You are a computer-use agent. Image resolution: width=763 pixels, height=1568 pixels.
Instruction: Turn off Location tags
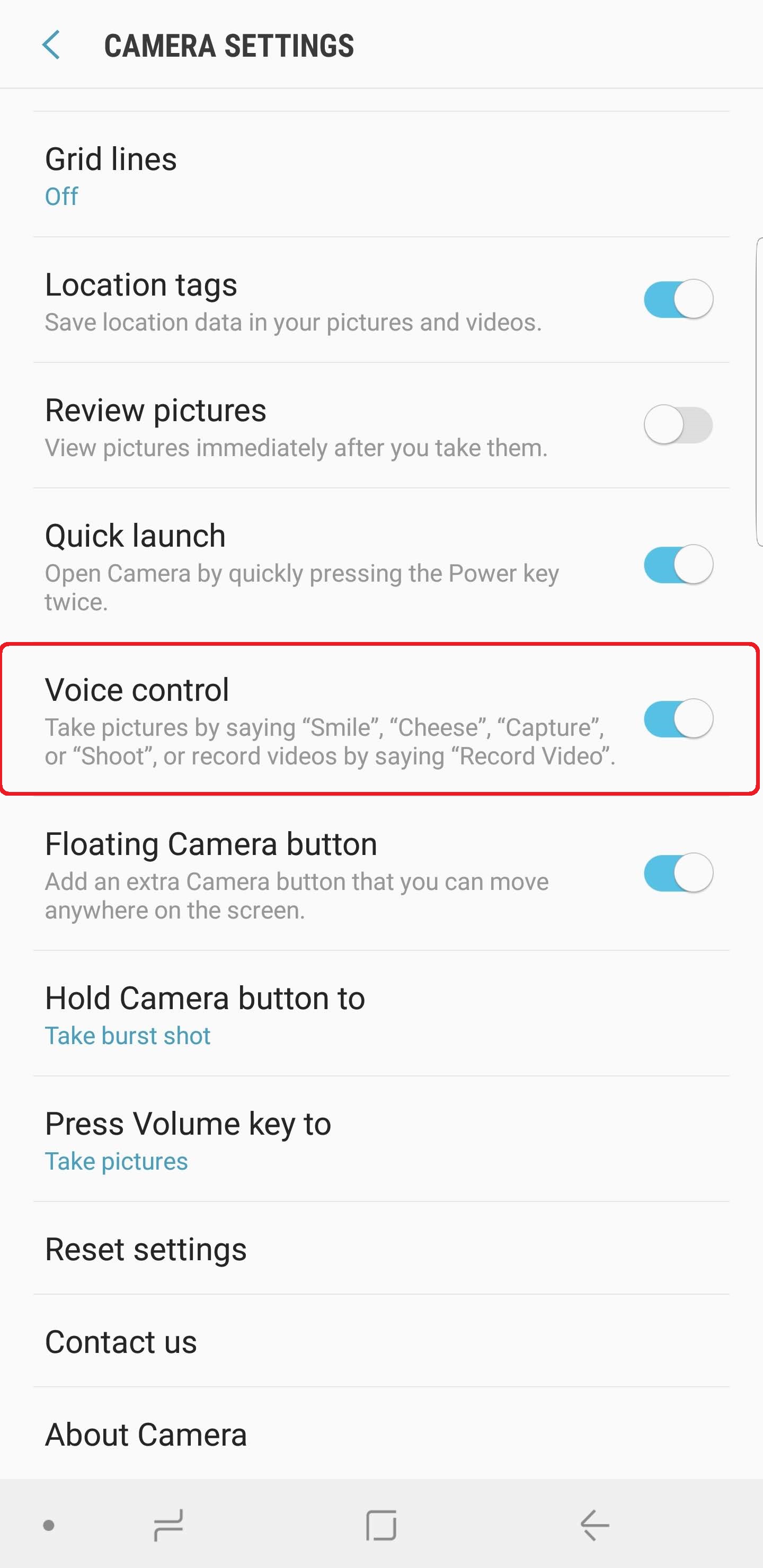pyautogui.click(x=678, y=299)
